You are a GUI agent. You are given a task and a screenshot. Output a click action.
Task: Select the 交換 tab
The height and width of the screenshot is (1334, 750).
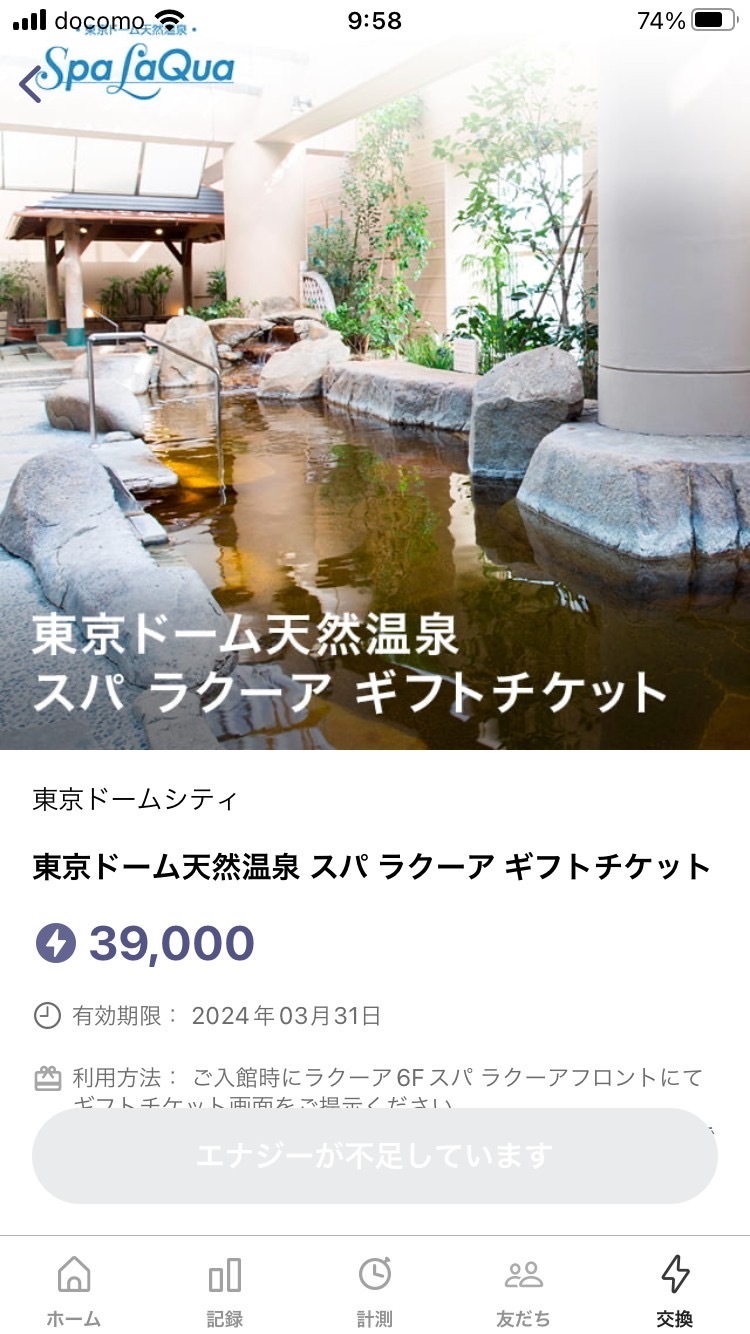[x=675, y=1290]
